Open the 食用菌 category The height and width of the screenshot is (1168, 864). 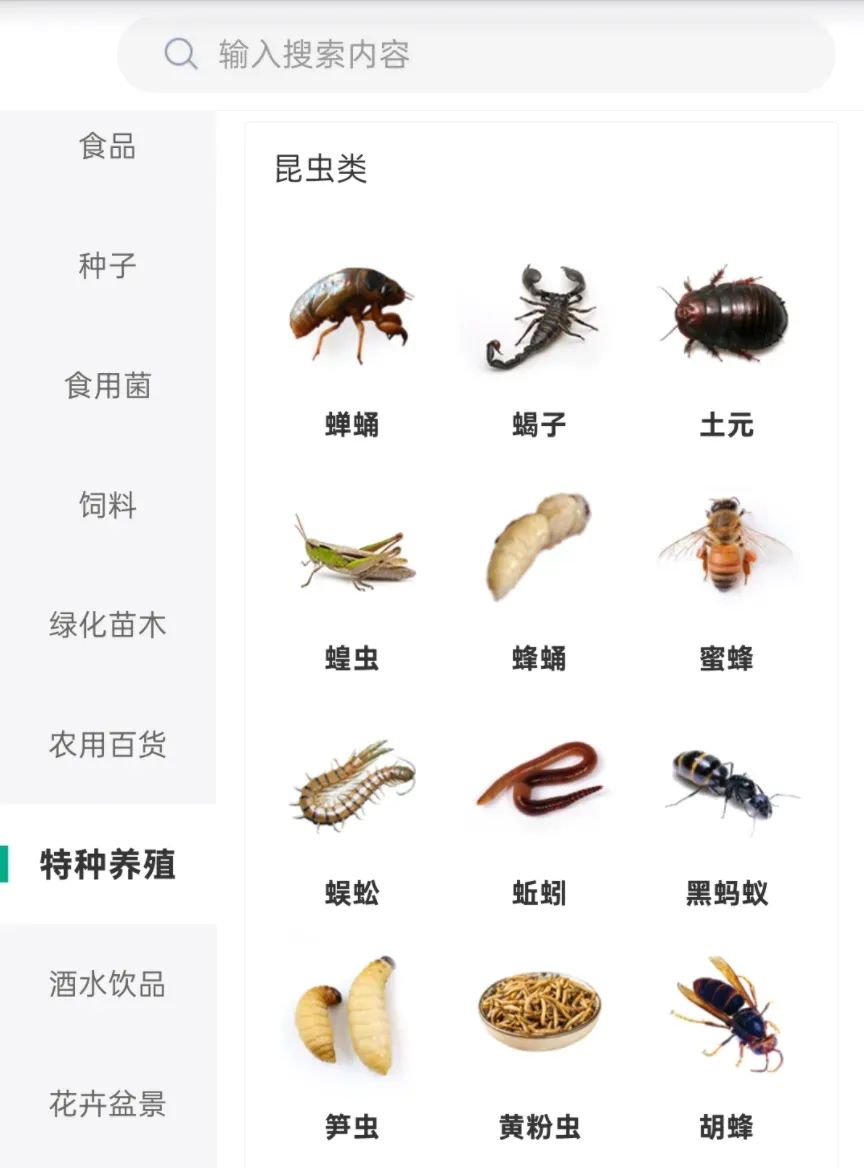point(107,386)
